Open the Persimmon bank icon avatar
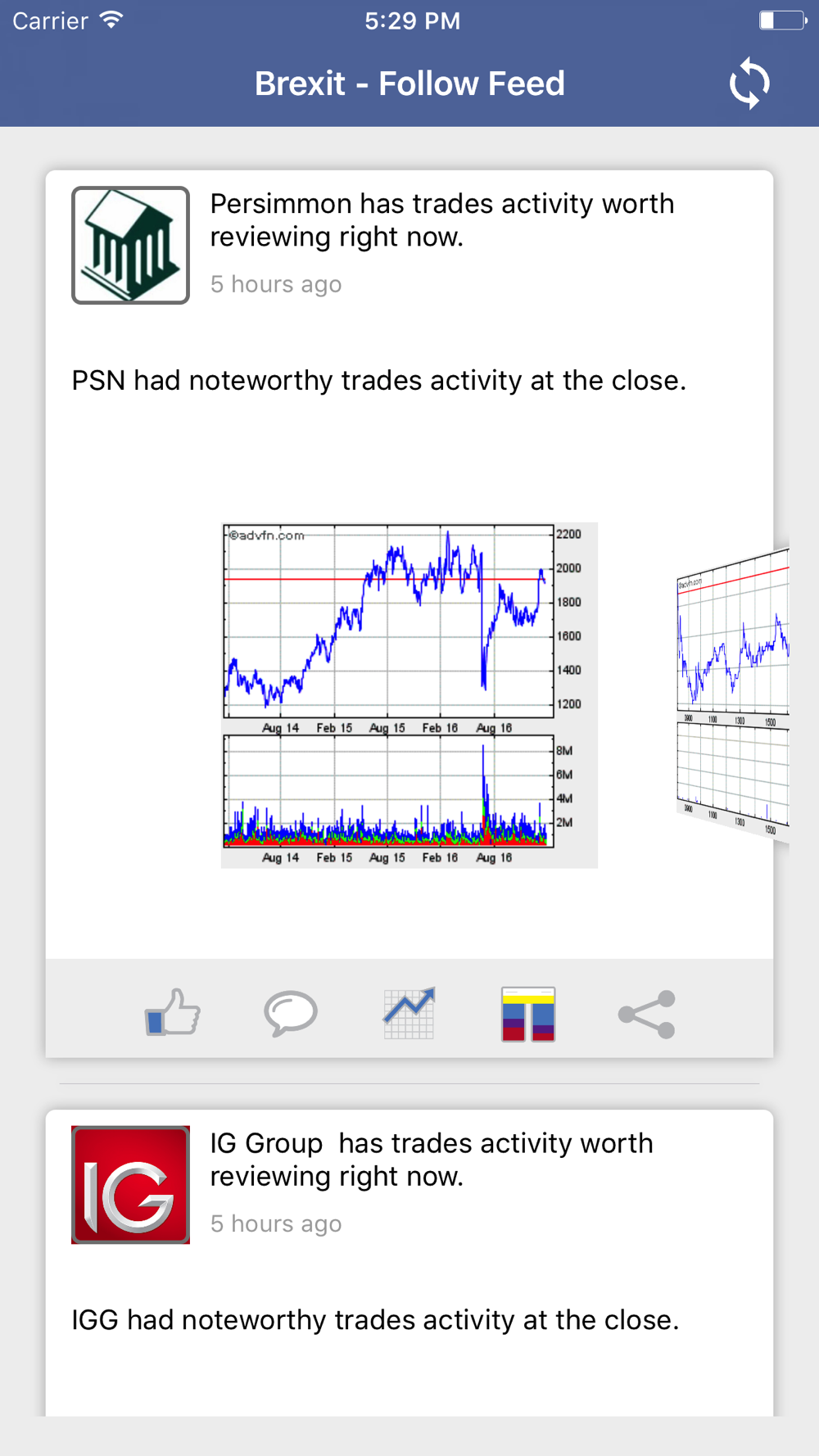The image size is (819, 1456). [x=130, y=245]
